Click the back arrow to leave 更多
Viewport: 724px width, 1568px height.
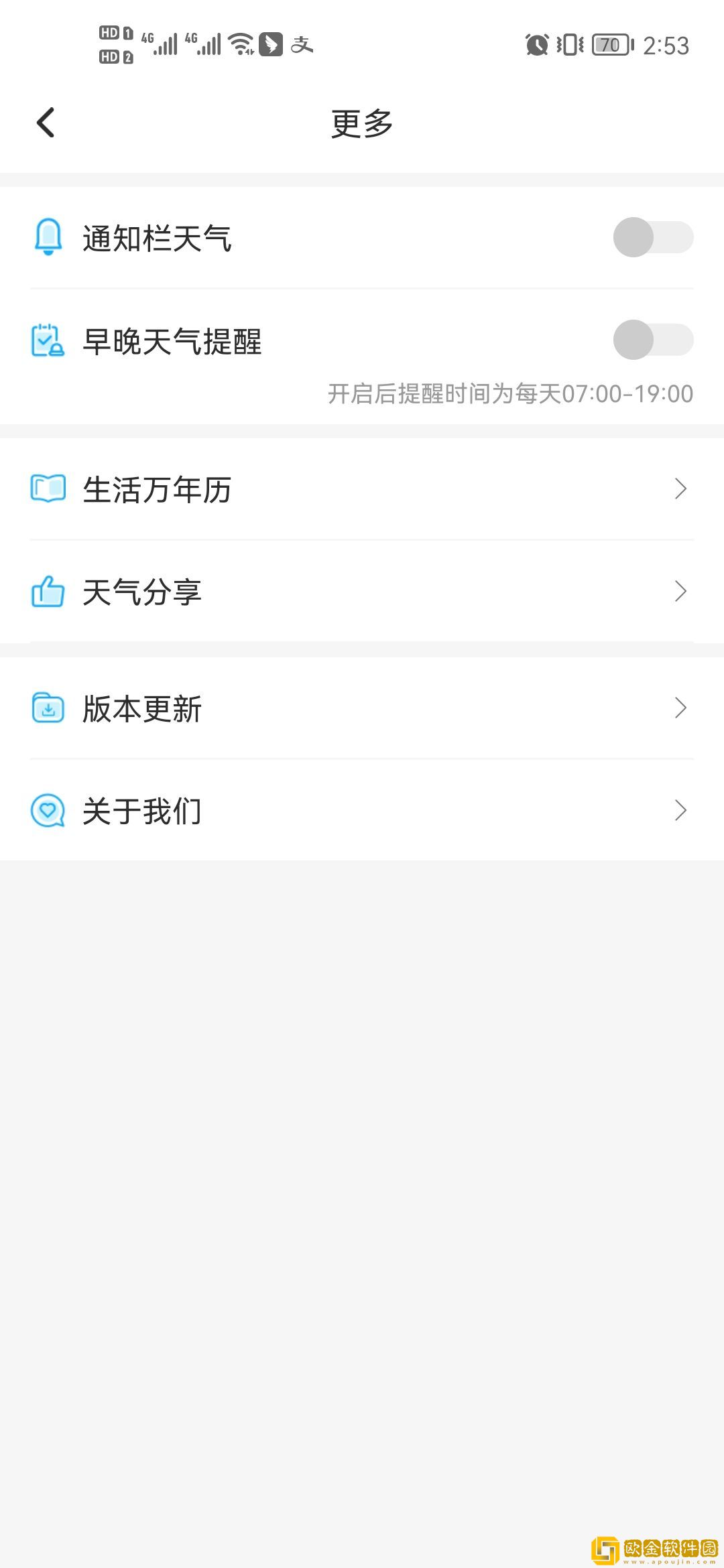[x=46, y=123]
